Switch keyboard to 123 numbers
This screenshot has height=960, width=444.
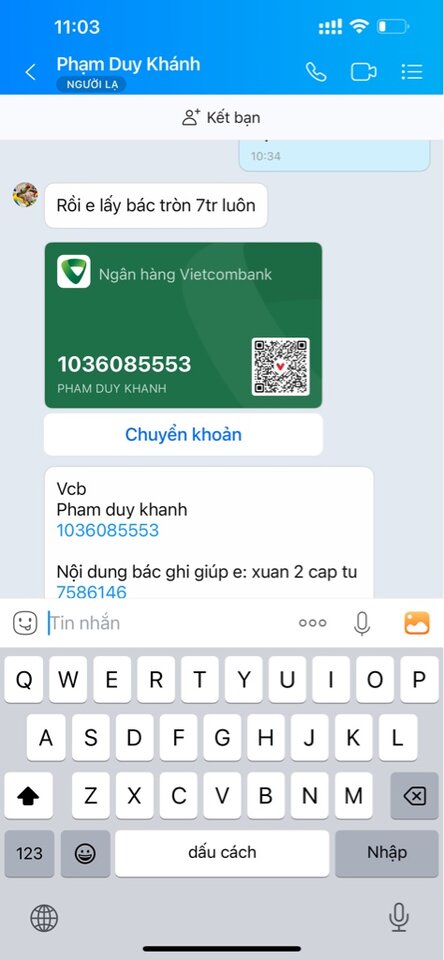coord(29,853)
